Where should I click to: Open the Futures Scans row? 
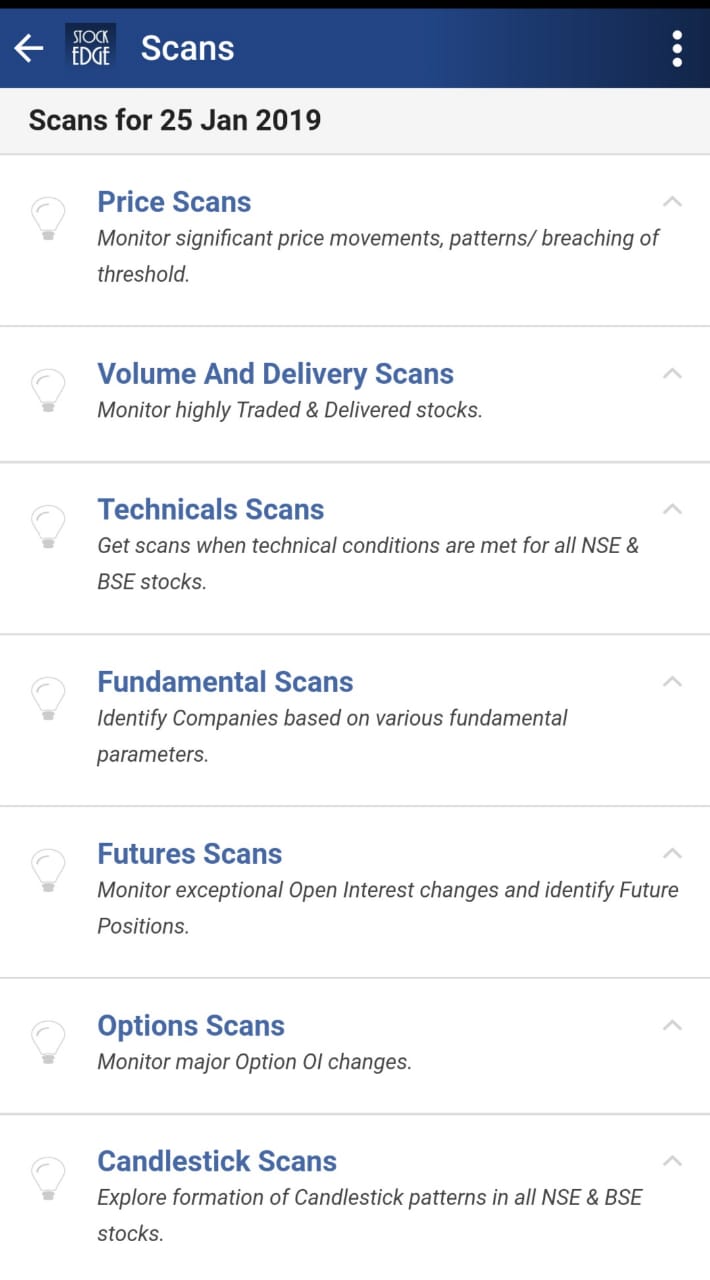[355, 892]
